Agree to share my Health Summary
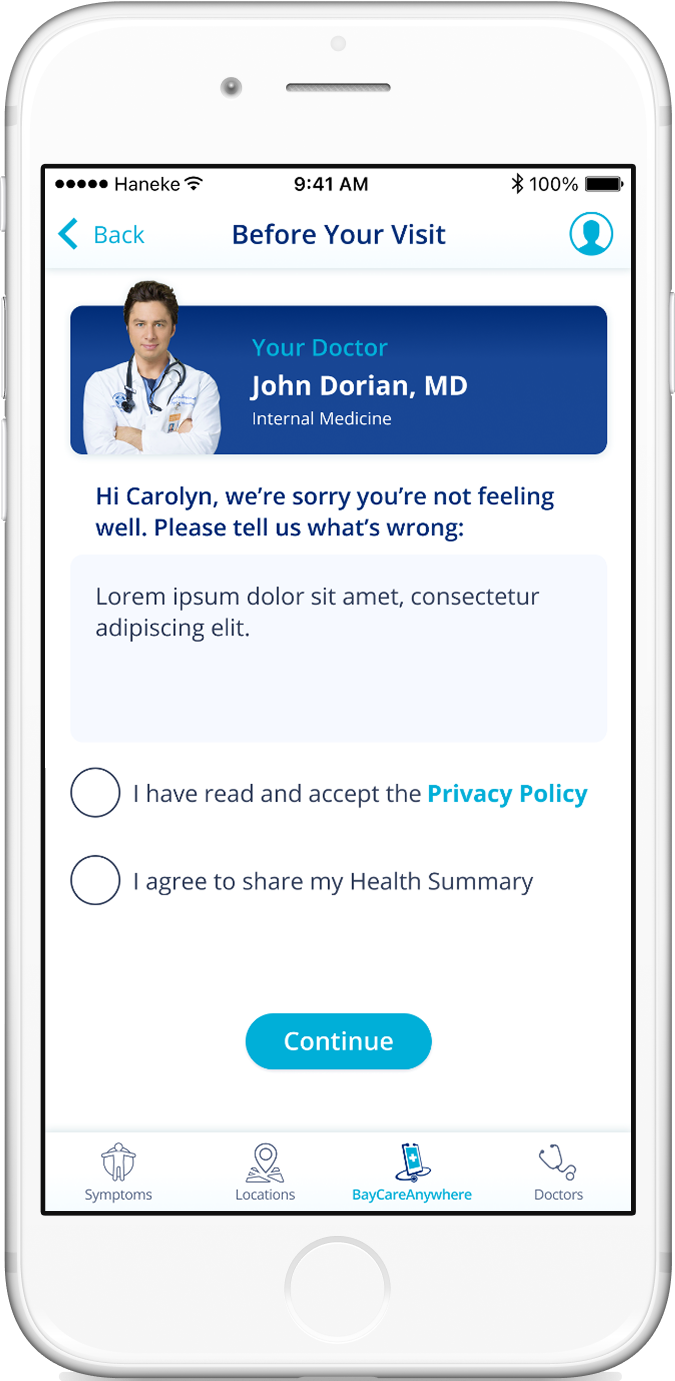 96,881
